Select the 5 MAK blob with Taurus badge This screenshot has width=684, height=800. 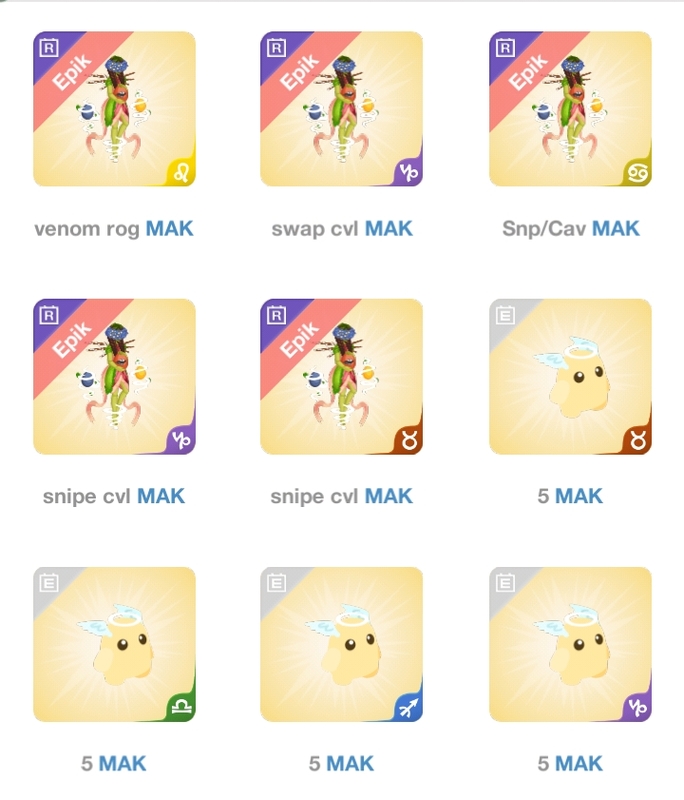570,377
